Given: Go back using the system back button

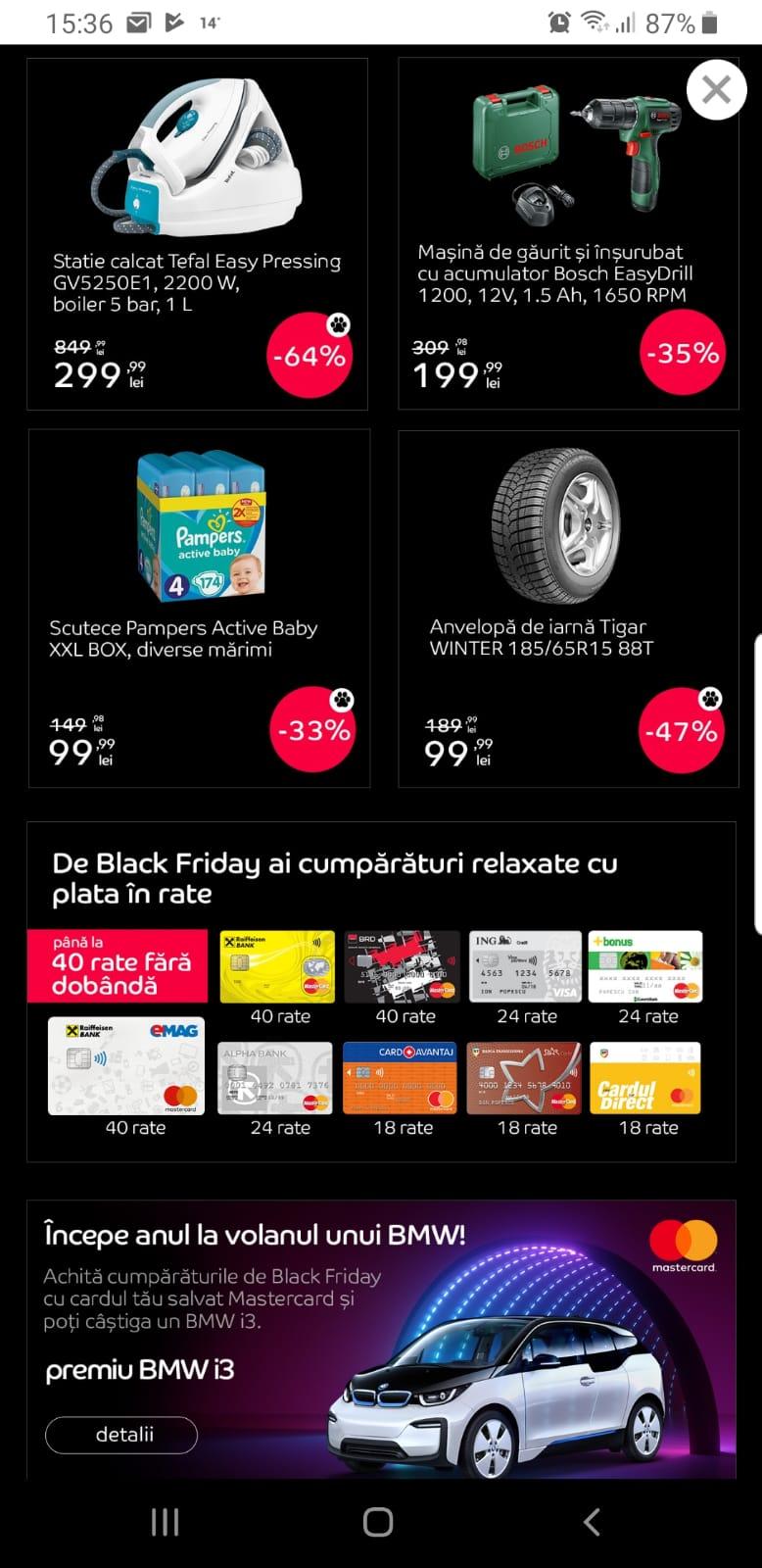Looking at the screenshot, I should coord(591,1522).
